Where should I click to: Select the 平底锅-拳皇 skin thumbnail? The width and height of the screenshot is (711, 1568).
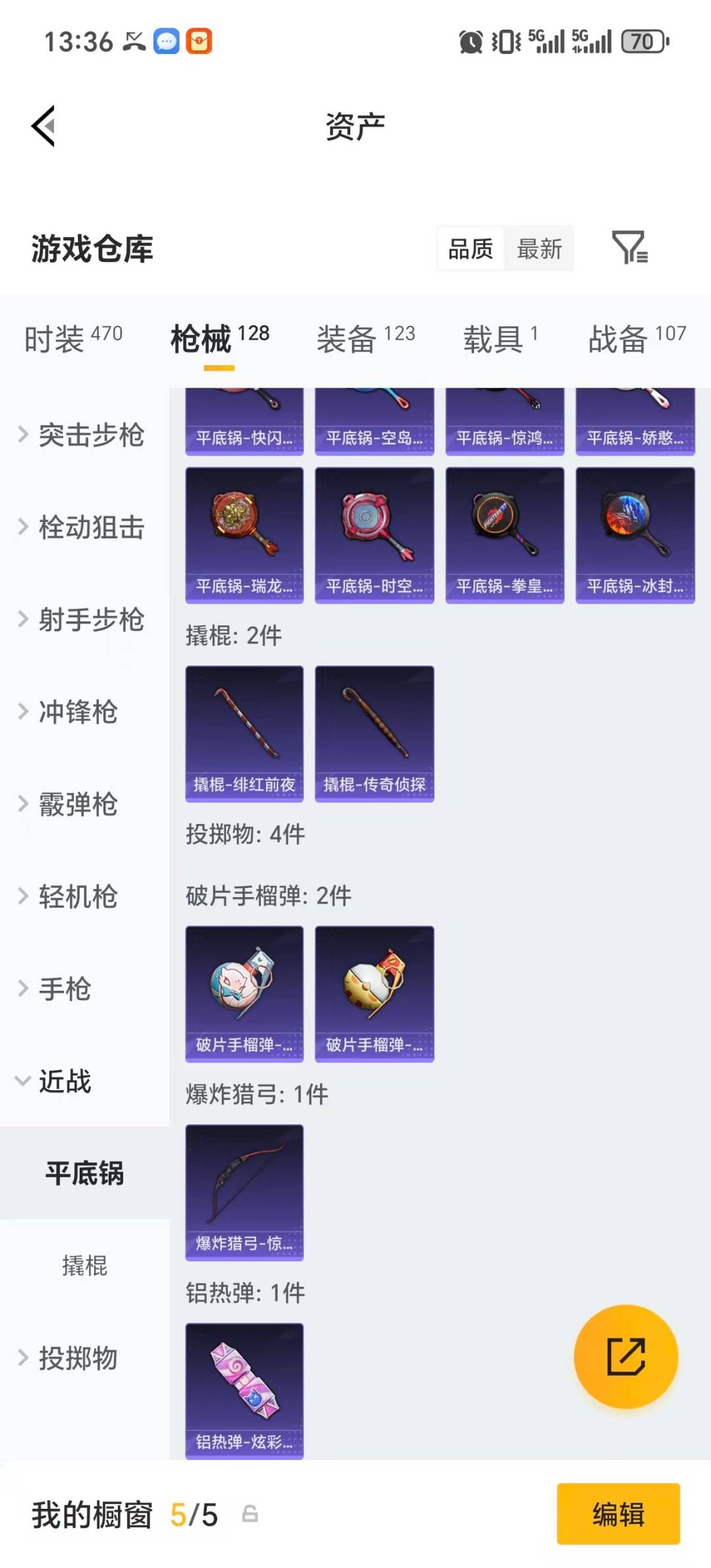(504, 533)
